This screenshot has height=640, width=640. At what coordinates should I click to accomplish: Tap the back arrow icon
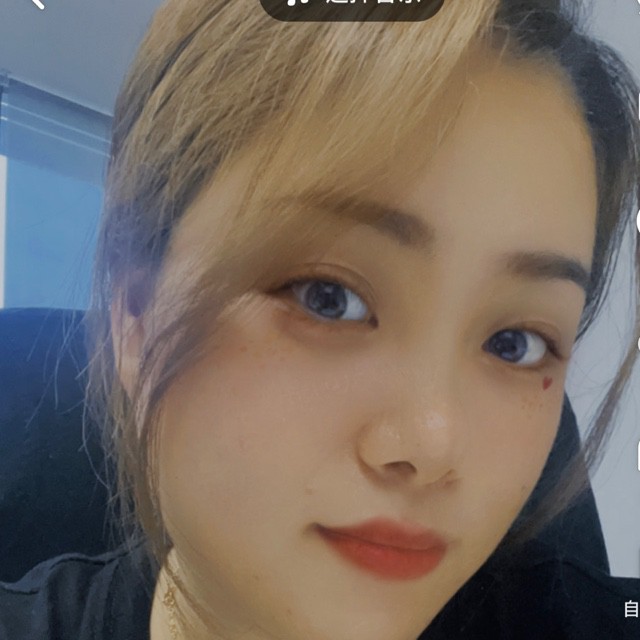coord(36,3)
